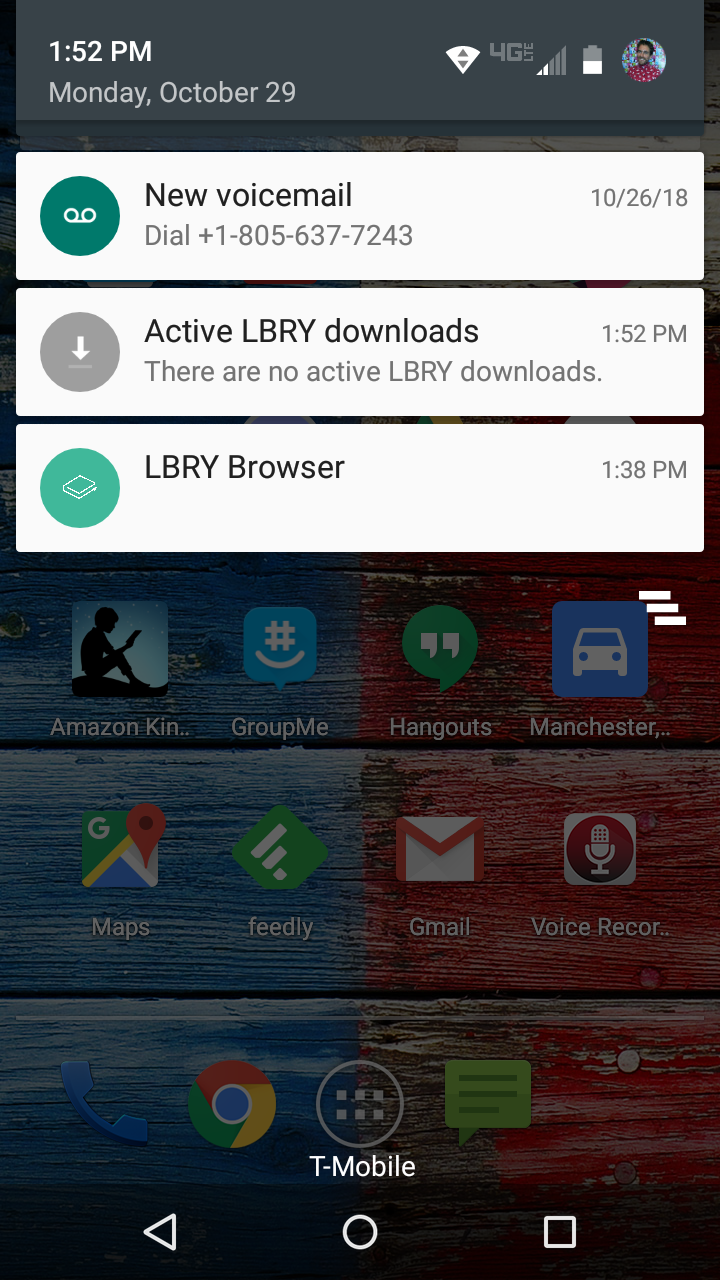Image resolution: width=720 pixels, height=1280 pixels.
Task: Open the Active LBRY downloads notification
Action: coord(360,352)
